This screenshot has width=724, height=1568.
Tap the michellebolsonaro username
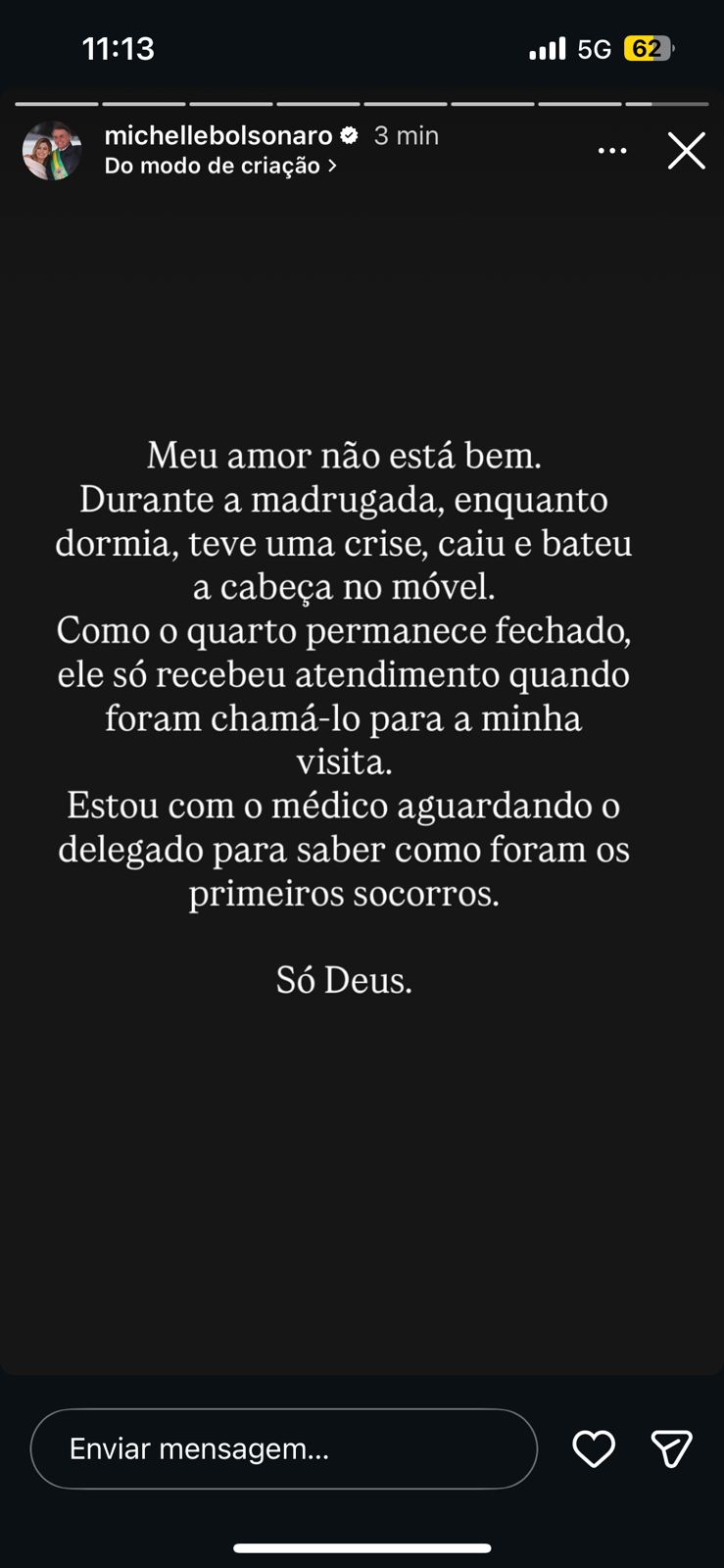coord(217,135)
